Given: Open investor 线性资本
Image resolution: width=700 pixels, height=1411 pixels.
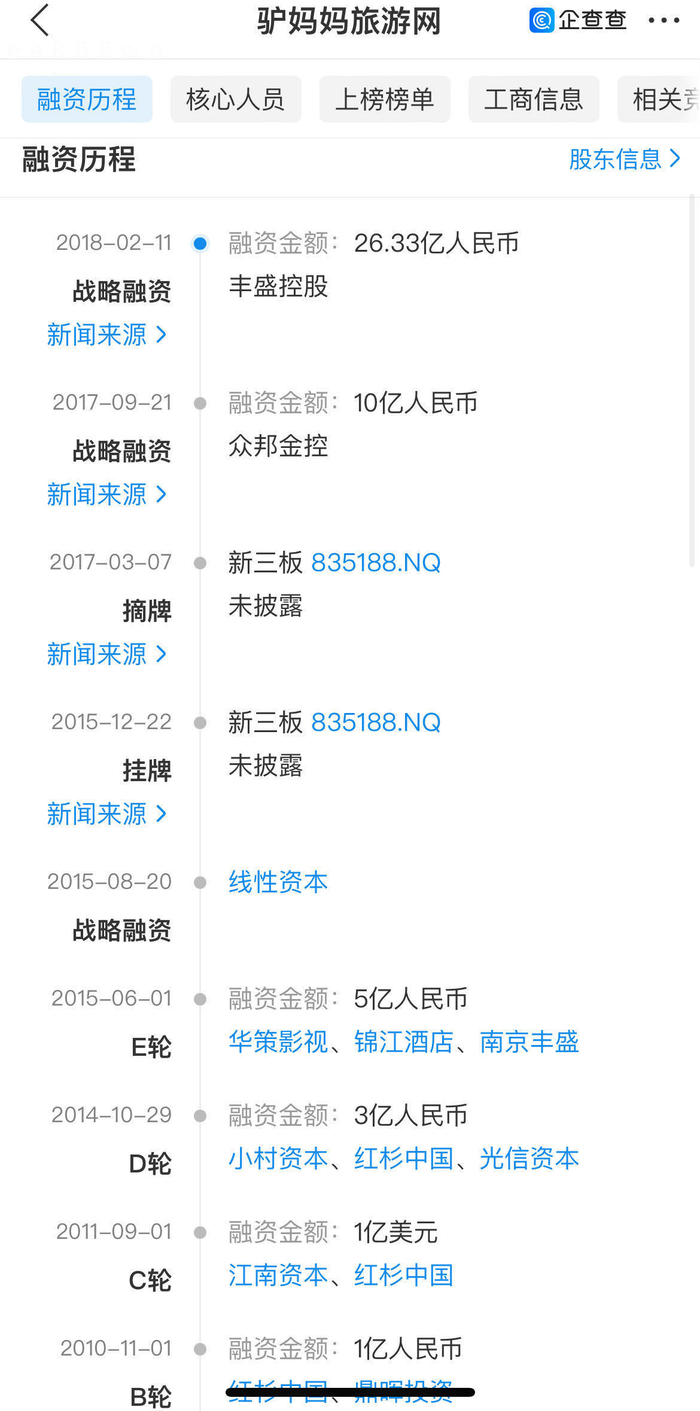Looking at the screenshot, I should point(278,882).
